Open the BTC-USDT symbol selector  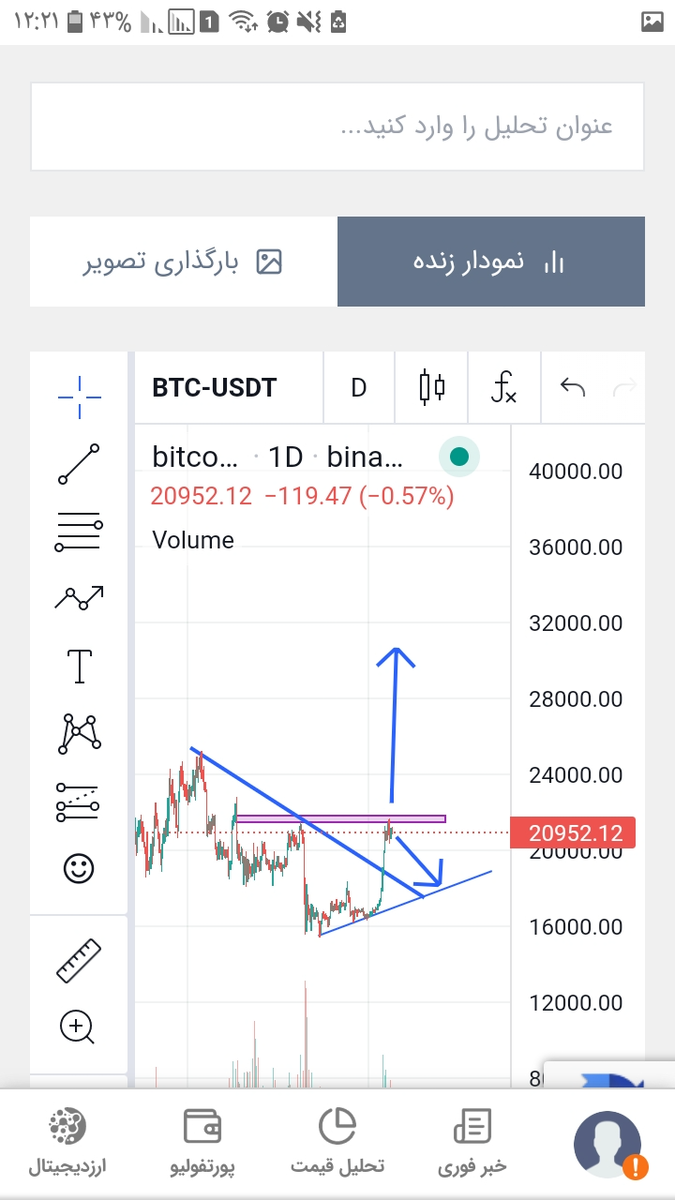[x=214, y=388]
